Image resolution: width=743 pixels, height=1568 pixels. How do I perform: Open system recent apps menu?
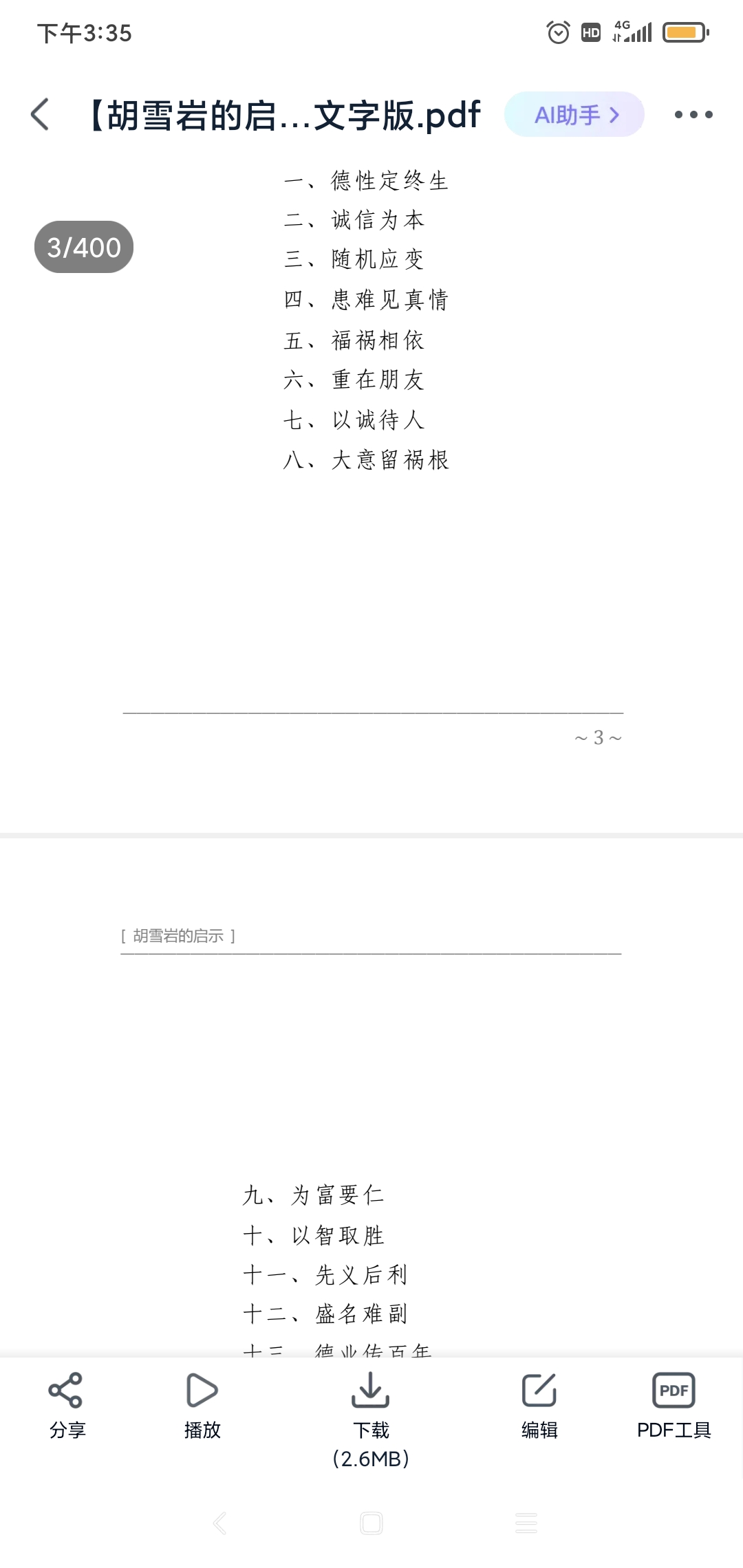tap(526, 1523)
